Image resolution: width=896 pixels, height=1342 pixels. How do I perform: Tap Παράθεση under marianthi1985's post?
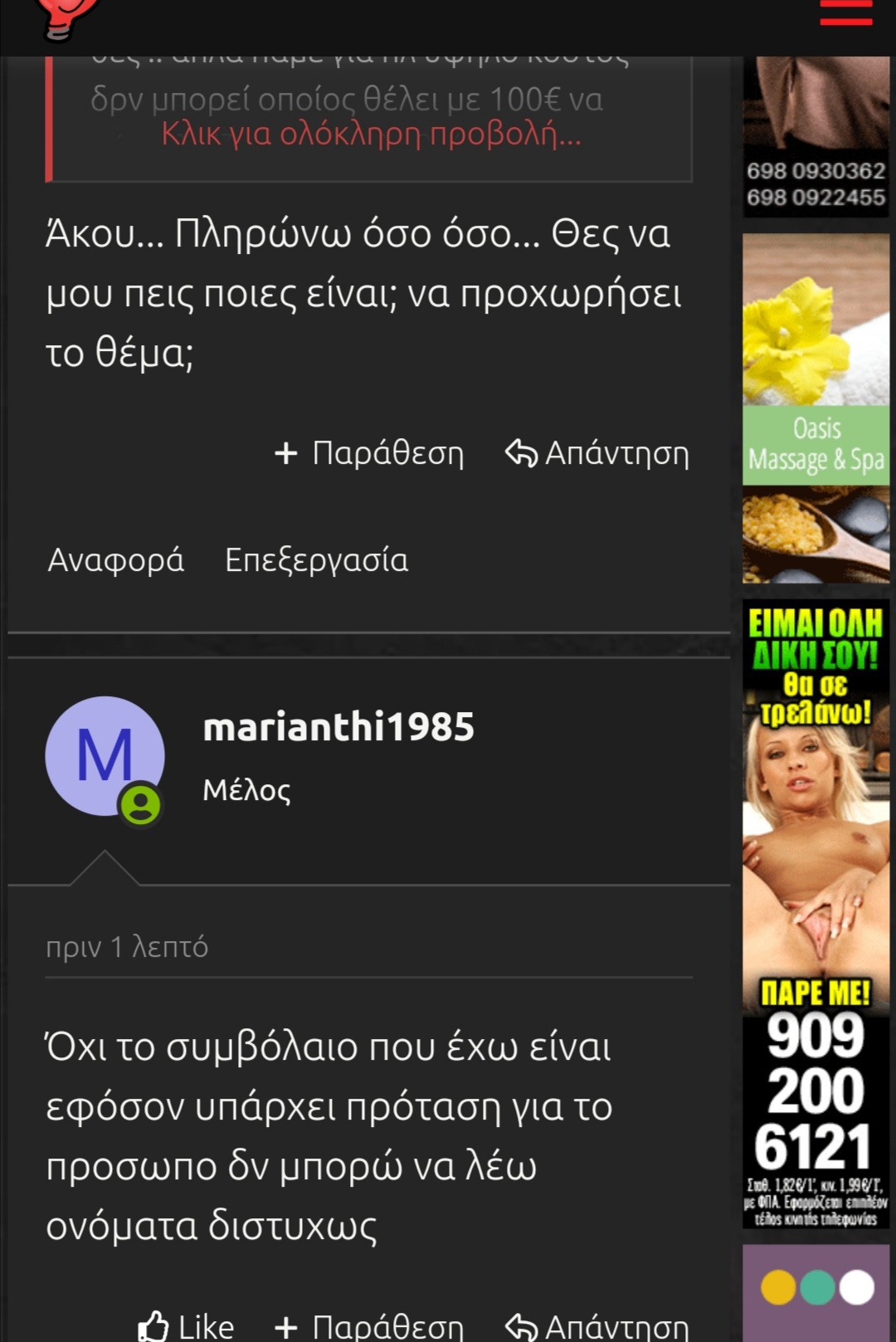(370, 1325)
